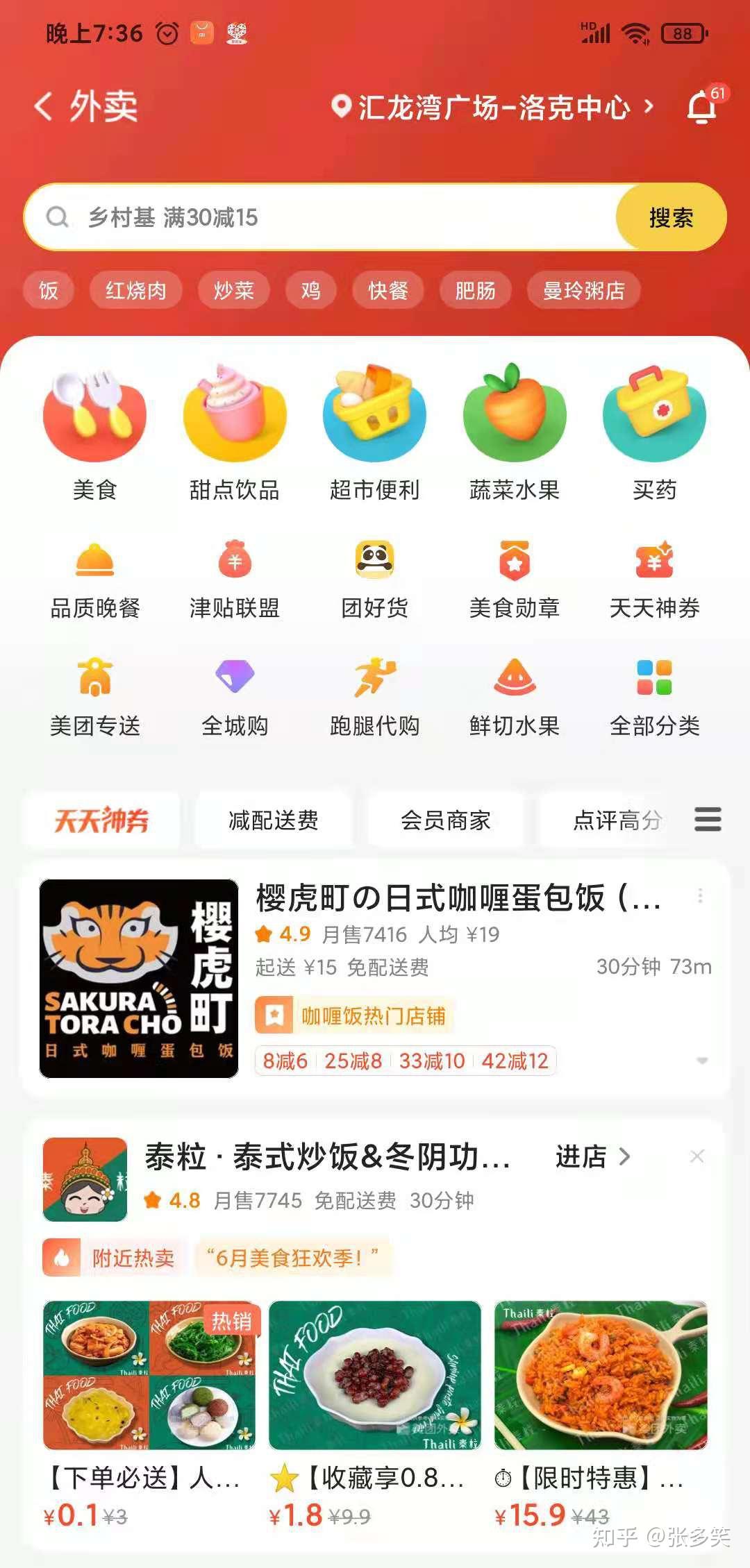Expand the location selector 汇龙湾广场-洛克中心
750x1568 pixels.
494,109
